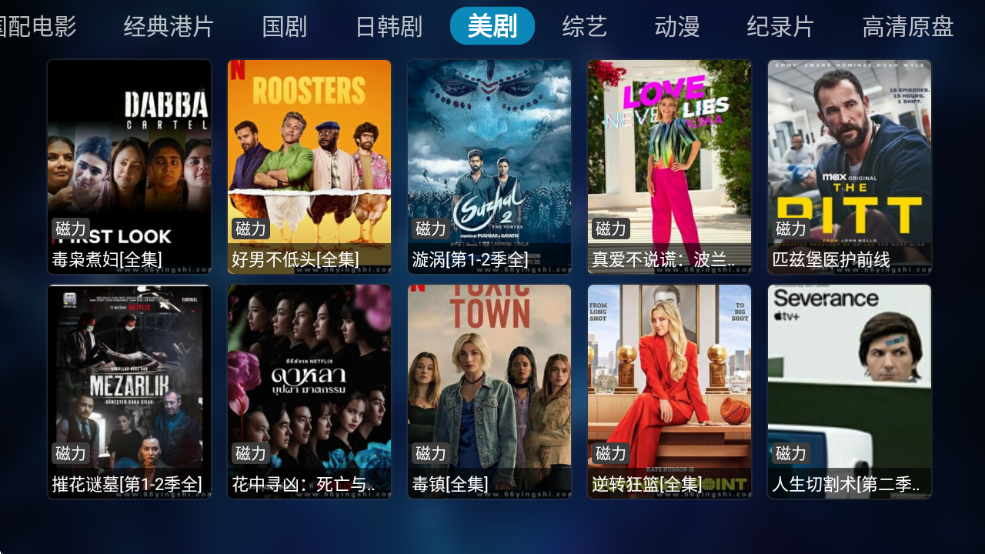This screenshot has height=554, width=985.
Task: Open 逆转狂篮[全集] show
Action: (x=669, y=391)
